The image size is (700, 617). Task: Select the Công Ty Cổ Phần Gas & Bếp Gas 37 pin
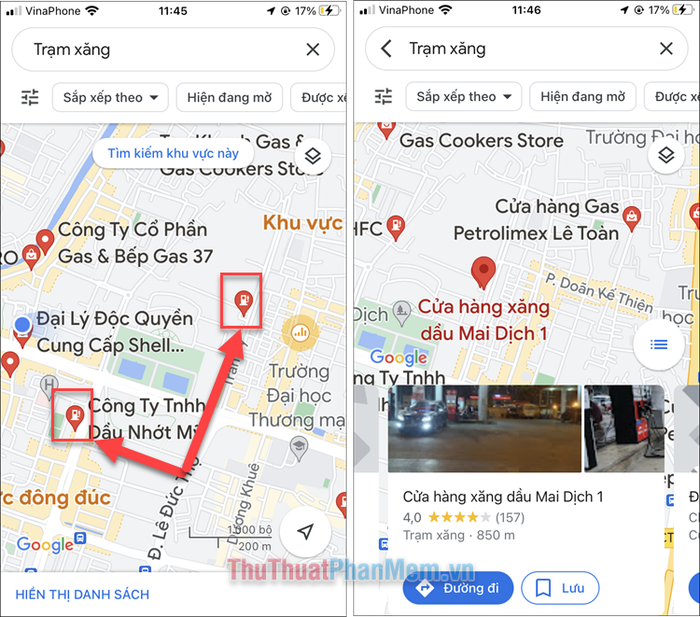tap(44, 240)
